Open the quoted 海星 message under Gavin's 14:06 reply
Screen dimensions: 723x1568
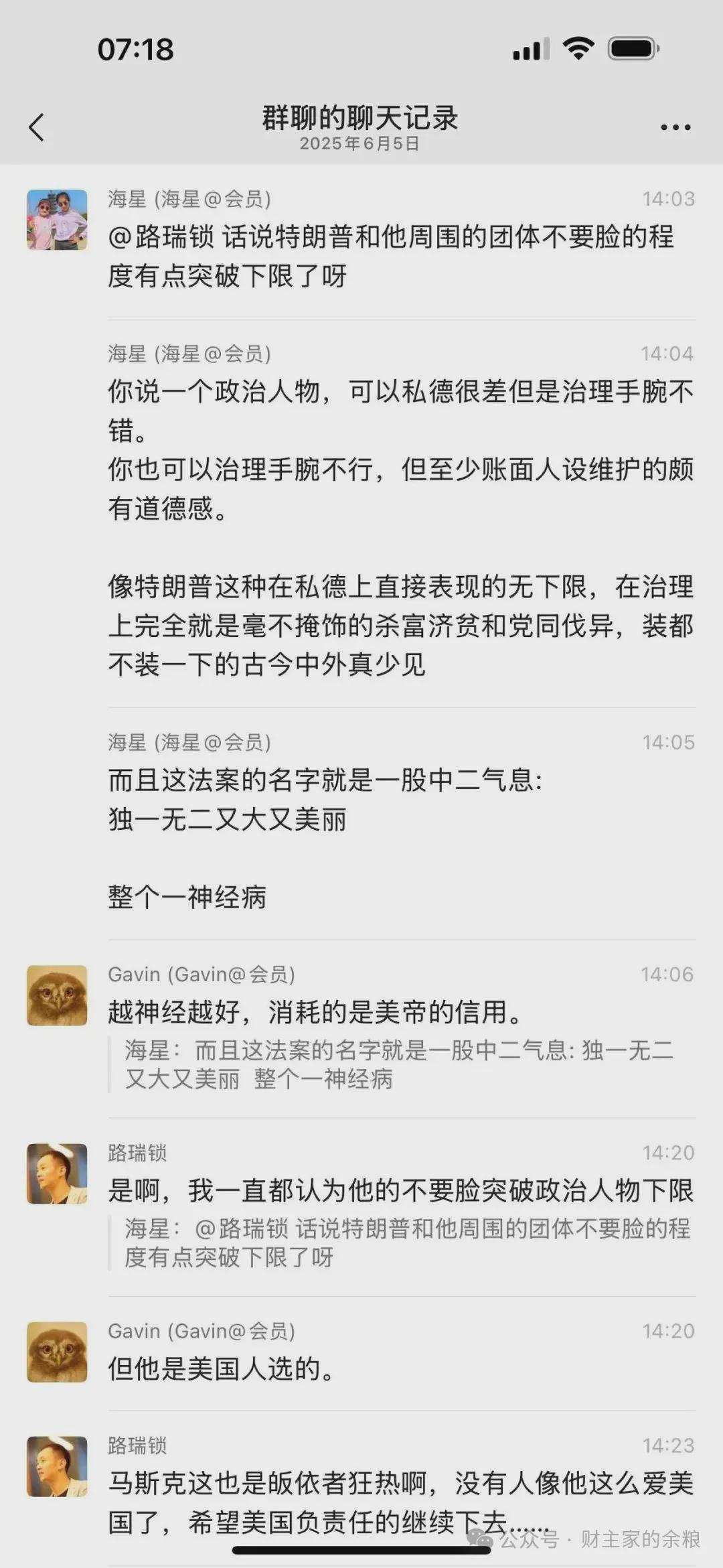398,1064
